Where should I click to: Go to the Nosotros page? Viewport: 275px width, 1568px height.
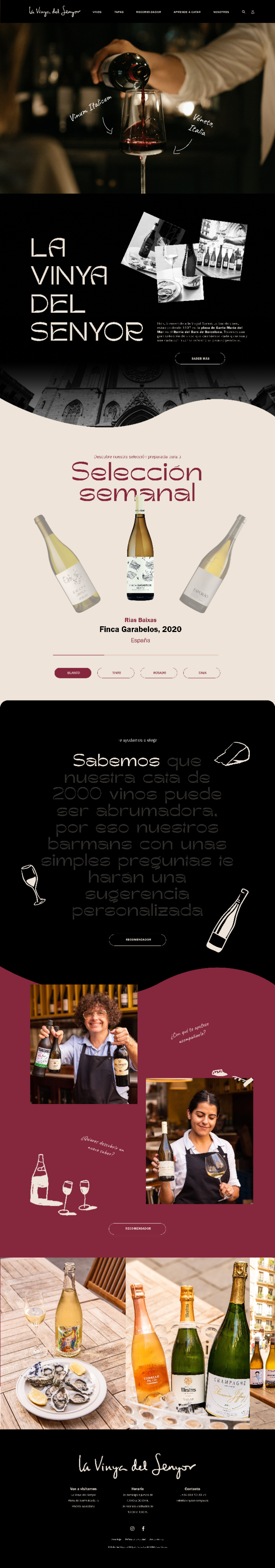point(221,11)
